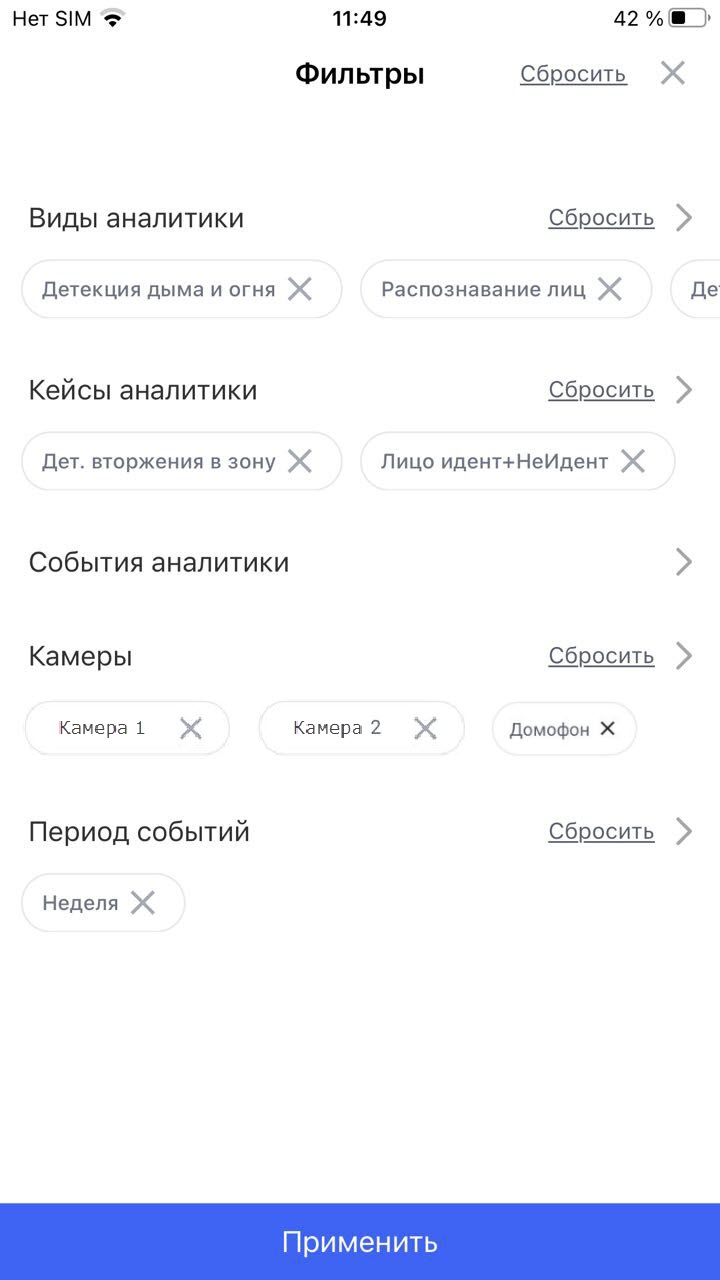The height and width of the screenshot is (1280, 720).
Task: Remove the Домофон chip
Action: tap(607, 729)
